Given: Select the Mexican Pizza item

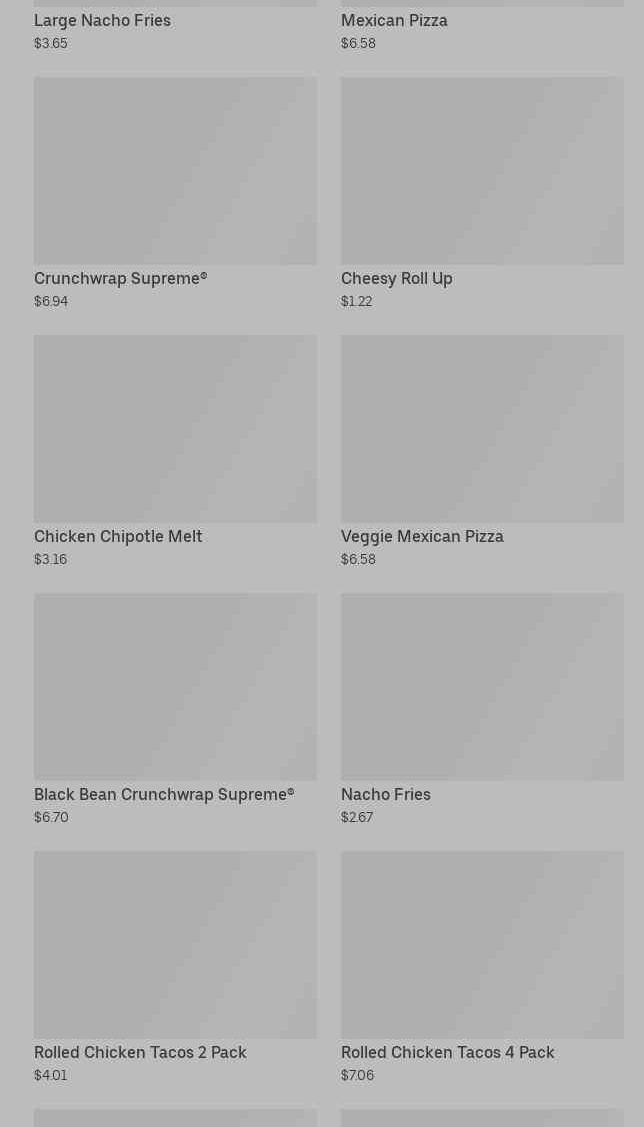Looking at the screenshot, I should pos(394,21).
